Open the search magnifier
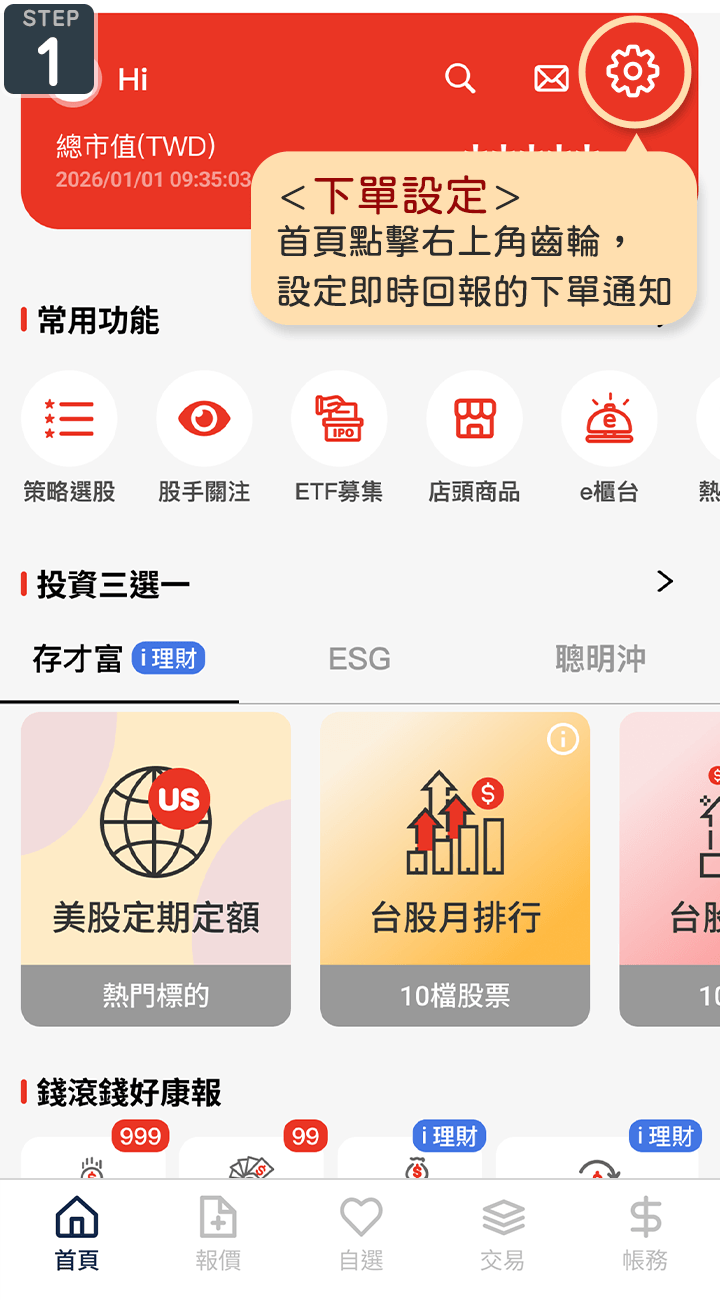The image size is (720, 1300). [x=460, y=78]
